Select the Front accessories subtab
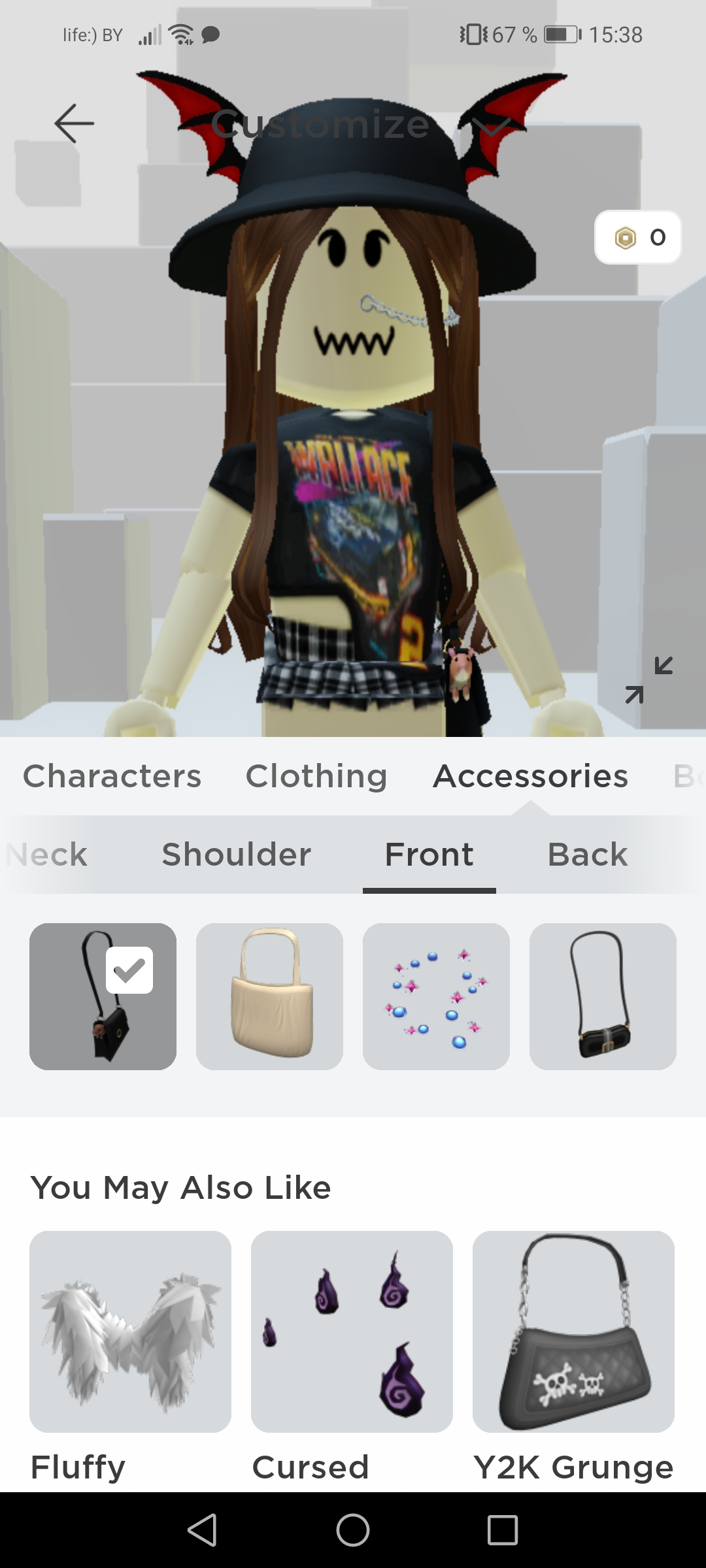 429,855
